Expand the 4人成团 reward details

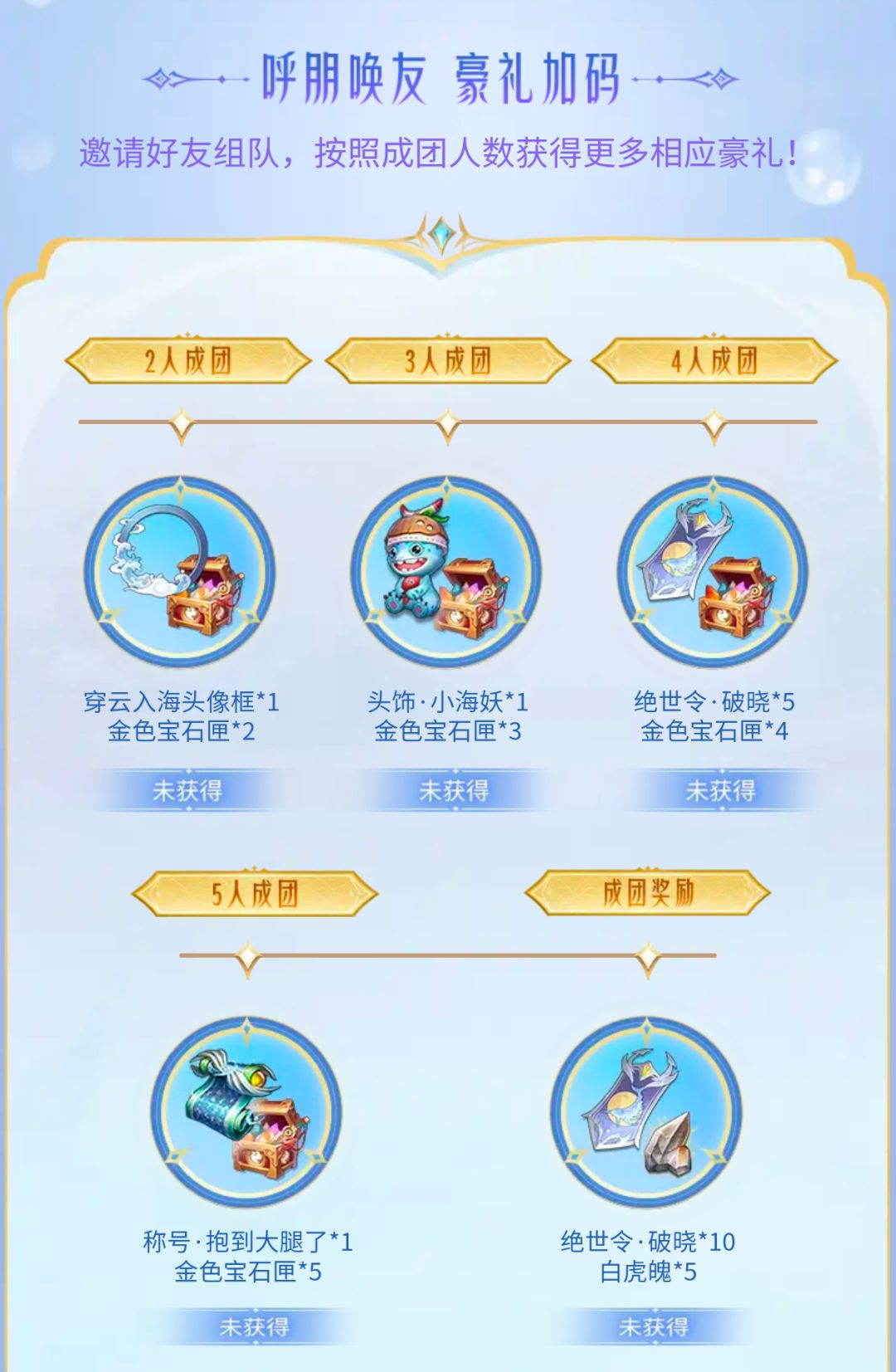tap(709, 359)
